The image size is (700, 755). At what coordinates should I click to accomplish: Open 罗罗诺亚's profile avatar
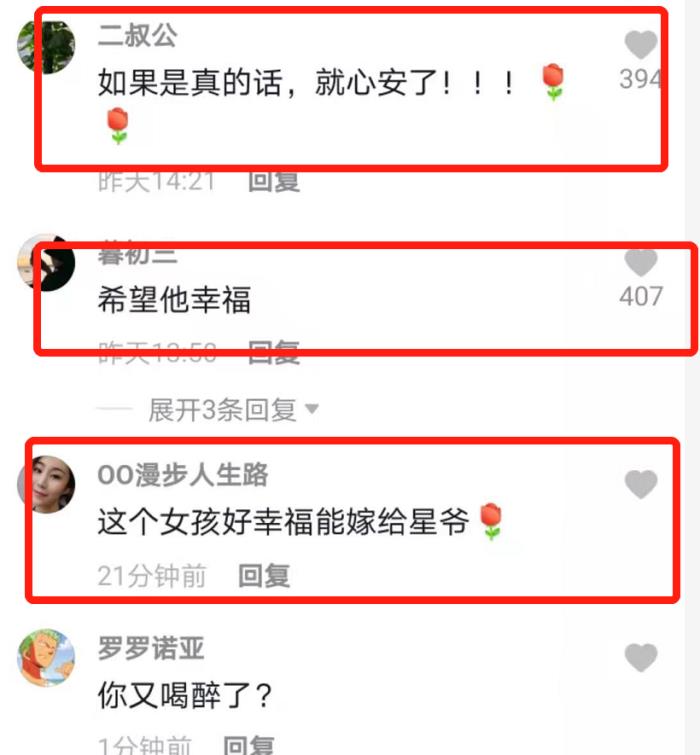coord(46,657)
